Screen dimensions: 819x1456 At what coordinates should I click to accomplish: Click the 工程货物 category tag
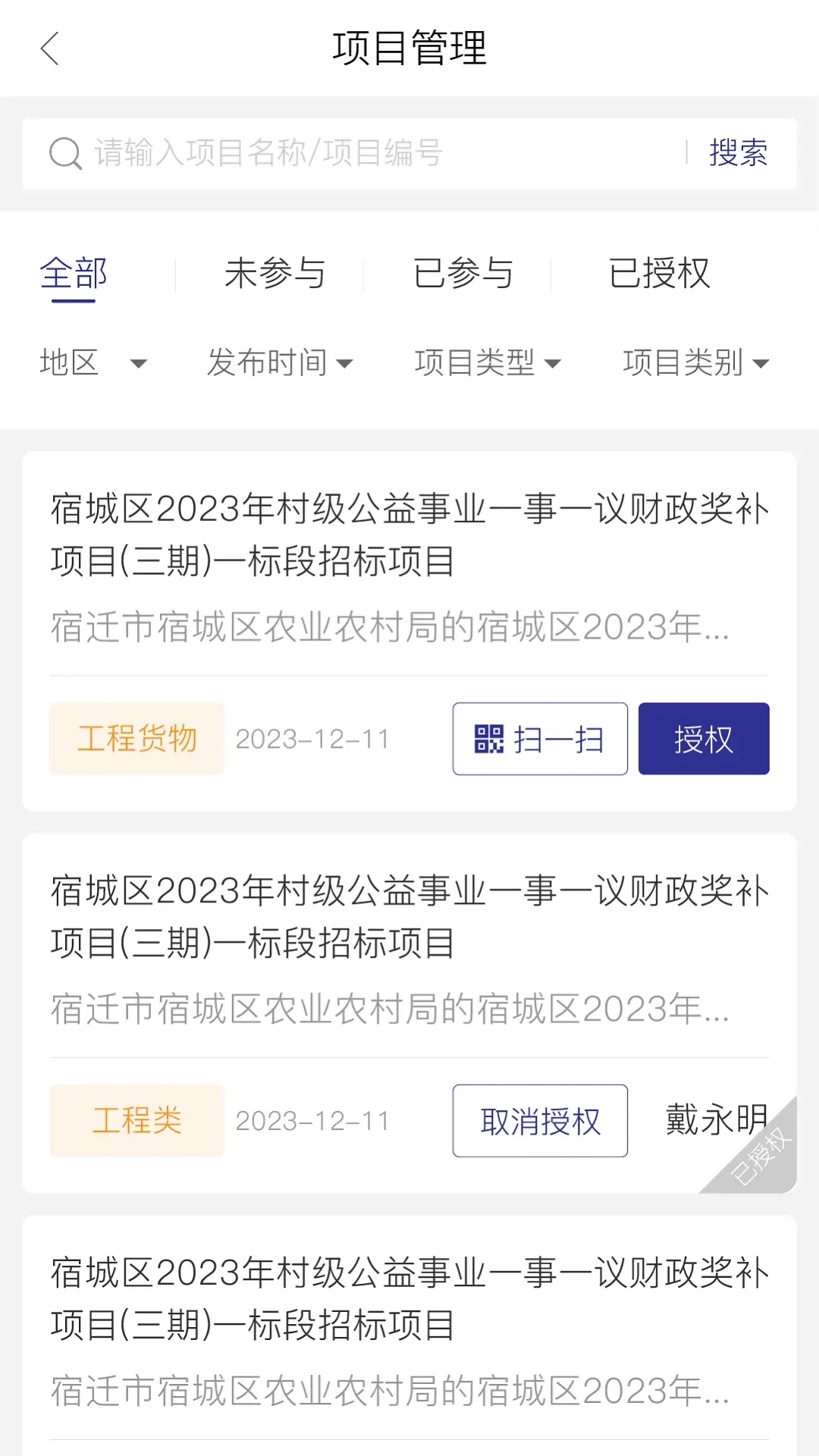coord(136,737)
